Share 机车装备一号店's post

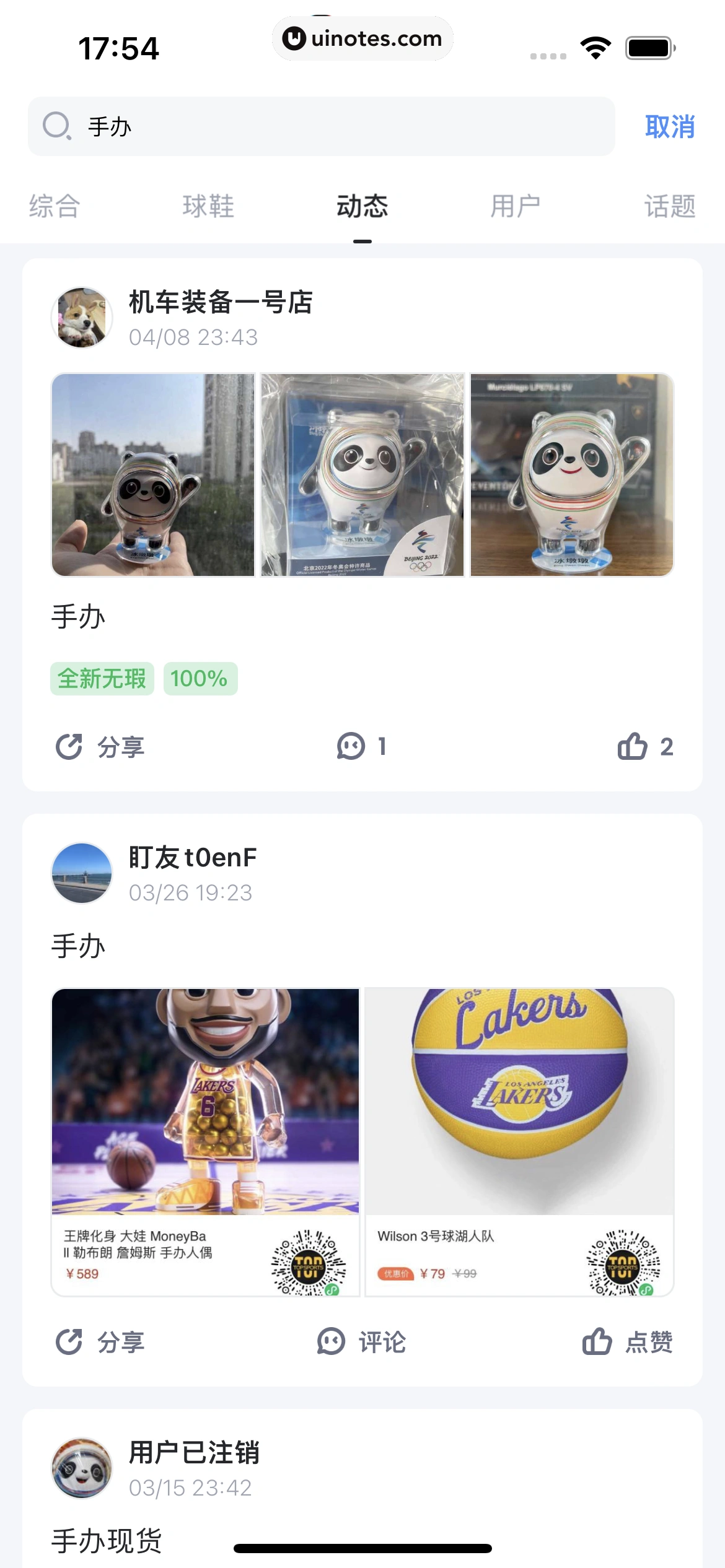point(100,747)
